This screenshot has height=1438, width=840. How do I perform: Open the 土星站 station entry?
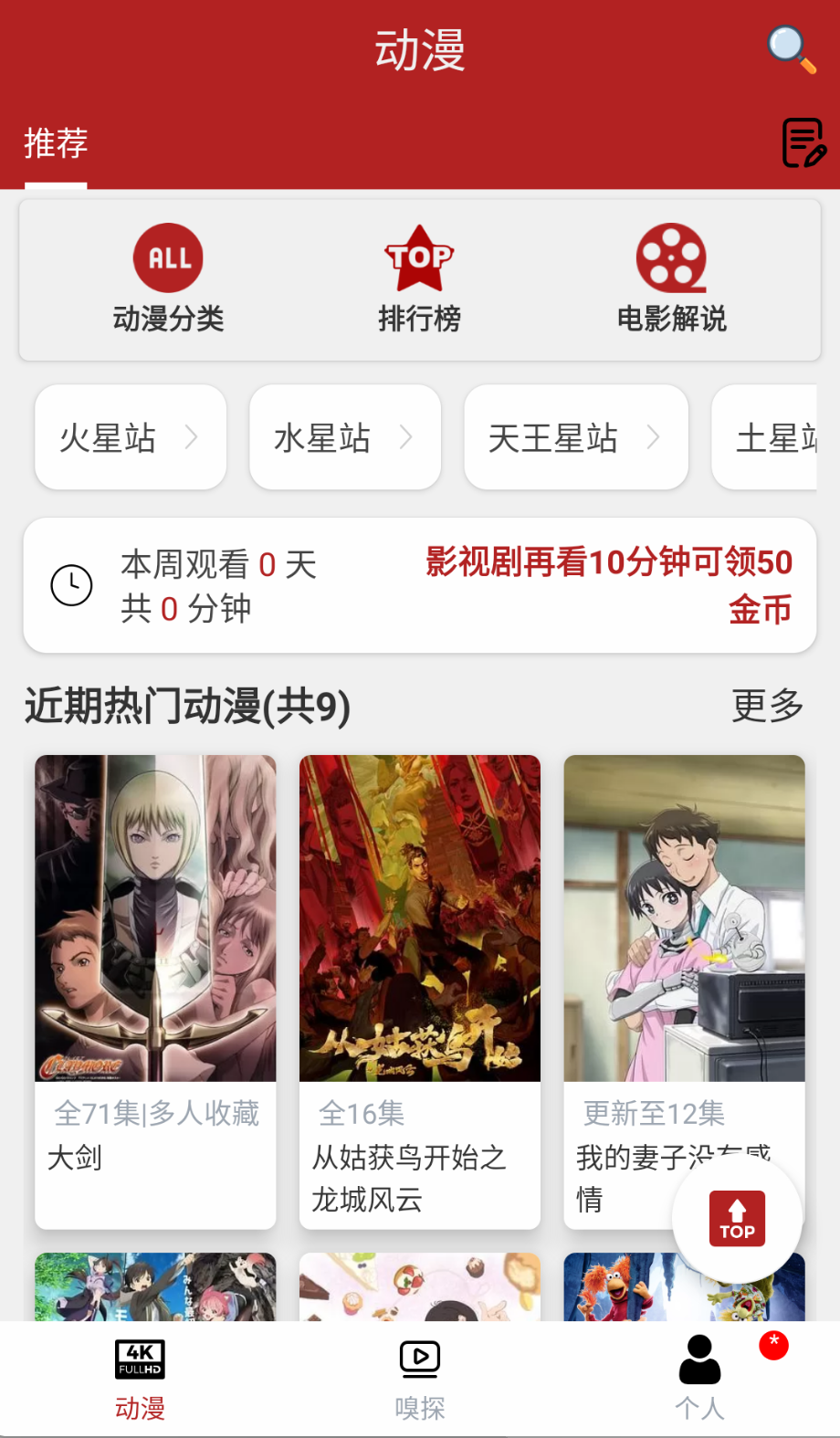782,436
